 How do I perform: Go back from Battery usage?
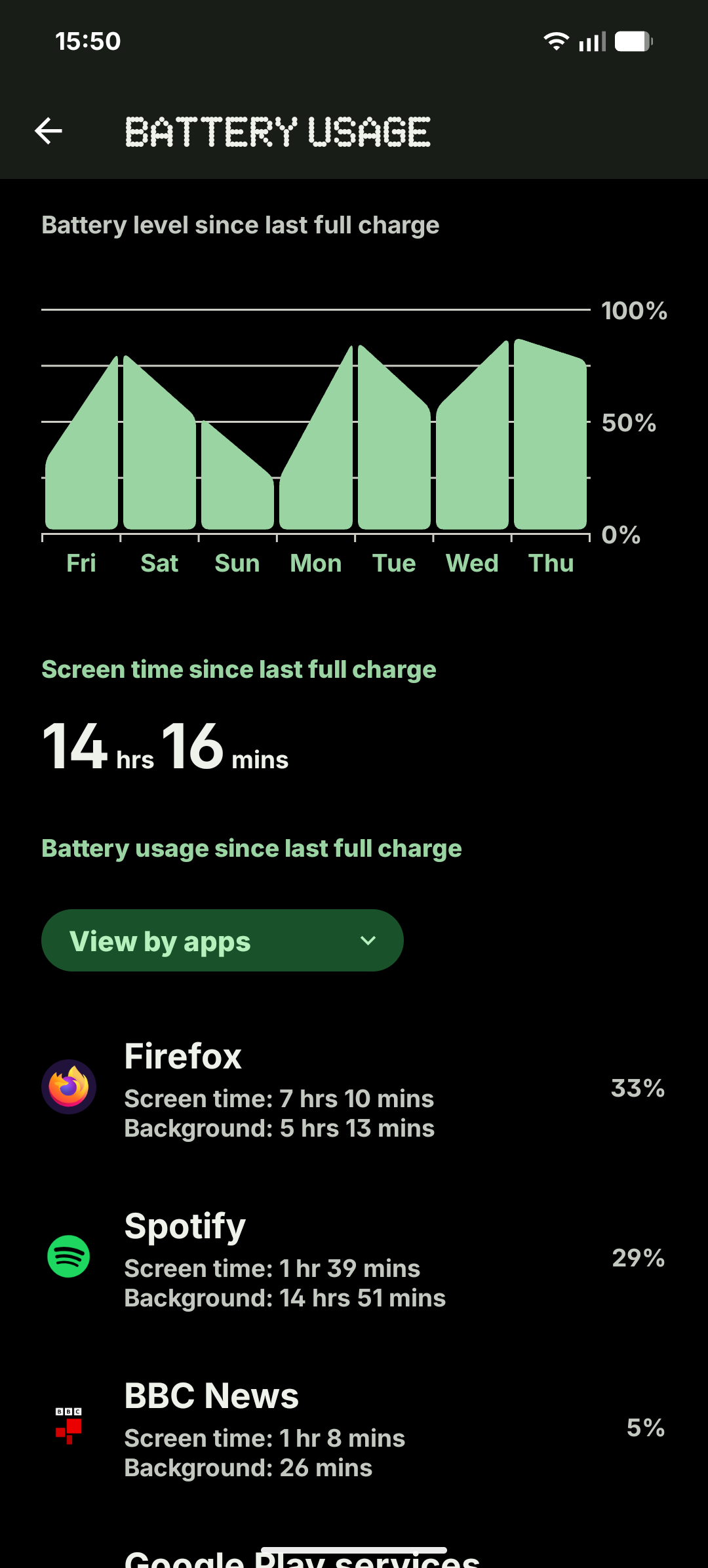[49, 131]
